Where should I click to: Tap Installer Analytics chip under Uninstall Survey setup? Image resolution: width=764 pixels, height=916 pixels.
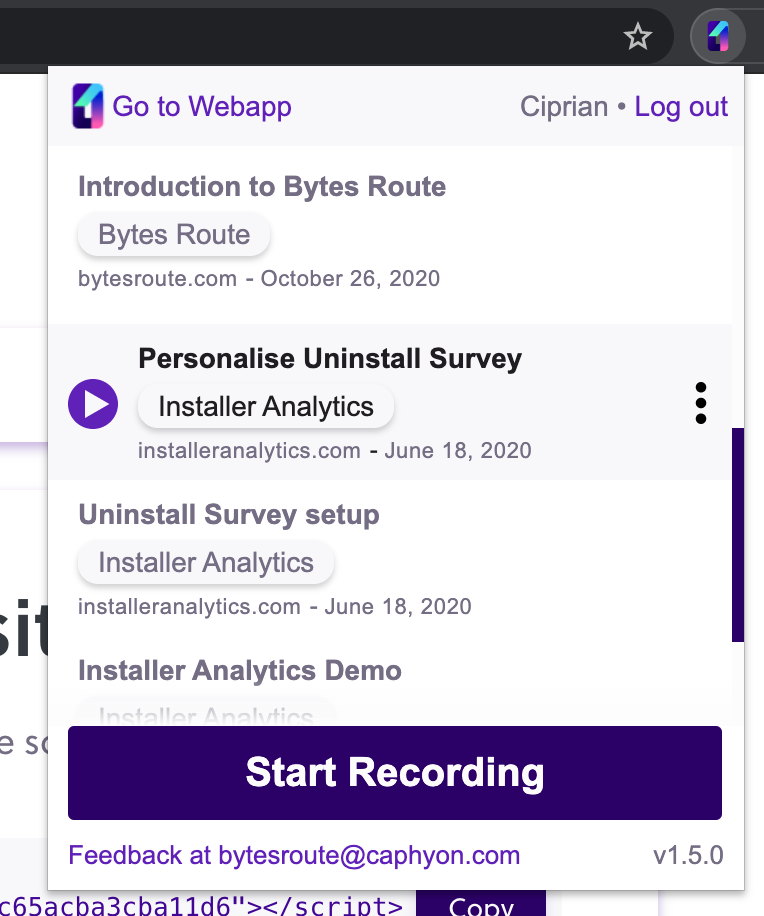(206, 563)
